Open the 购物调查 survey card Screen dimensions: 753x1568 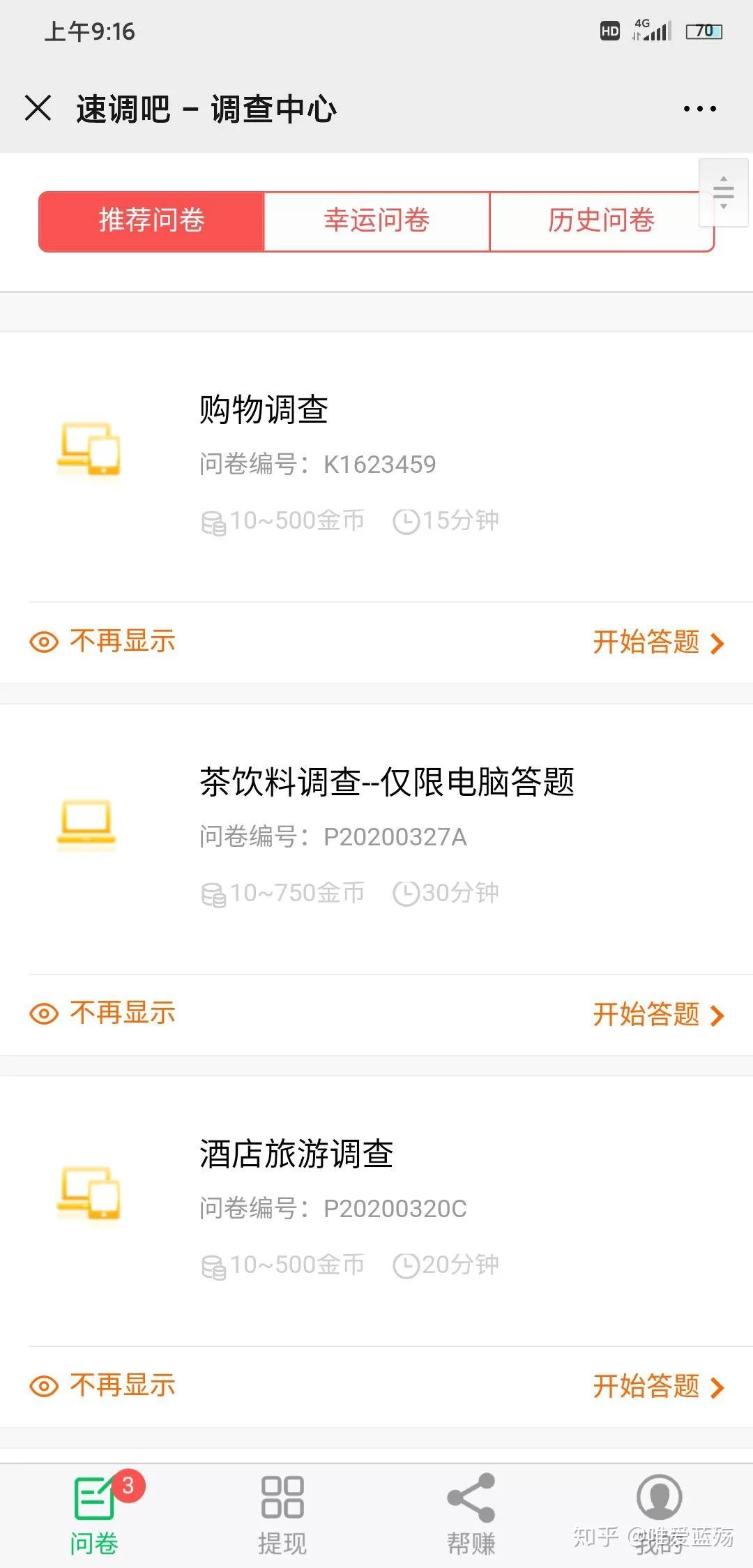[x=376, y=464]
